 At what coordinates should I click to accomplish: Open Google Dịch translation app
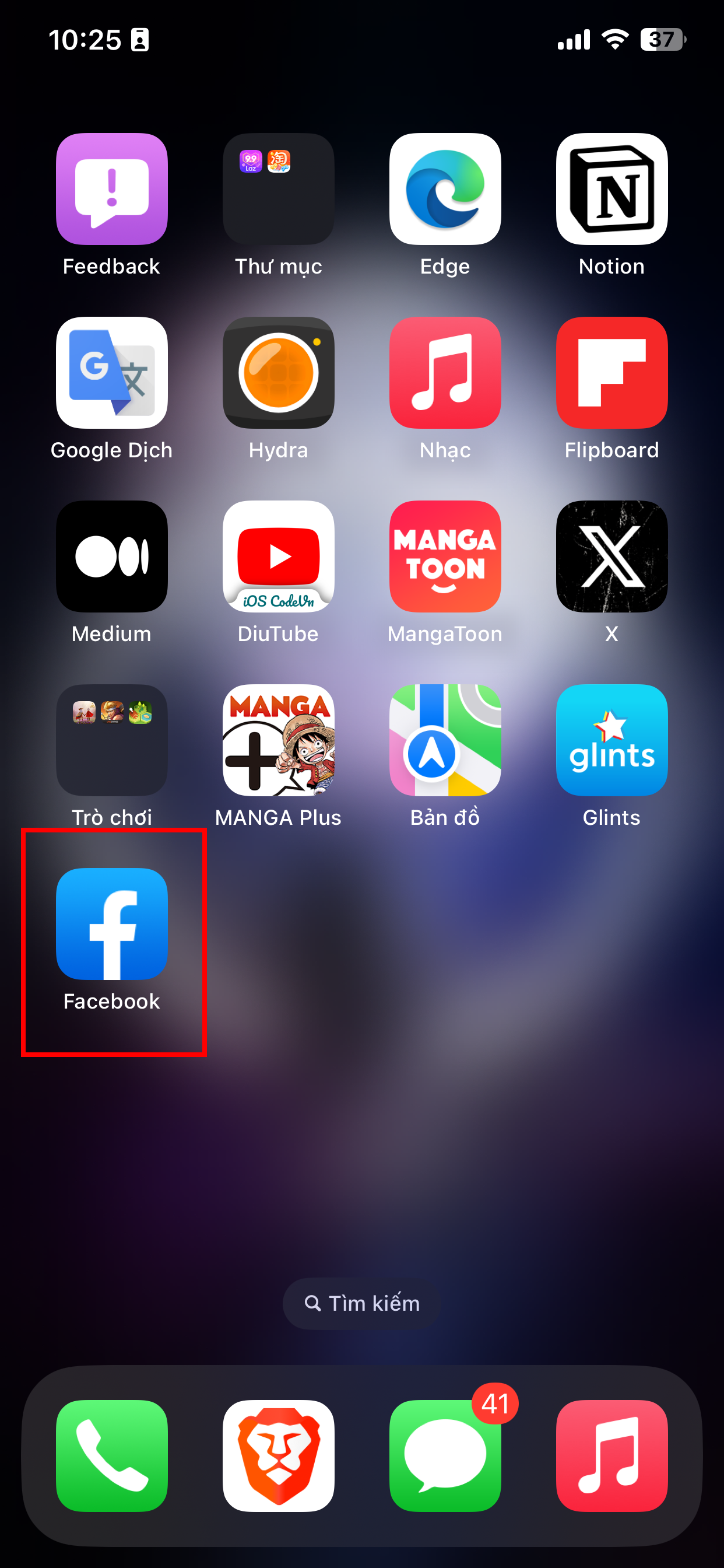(111, 373)
